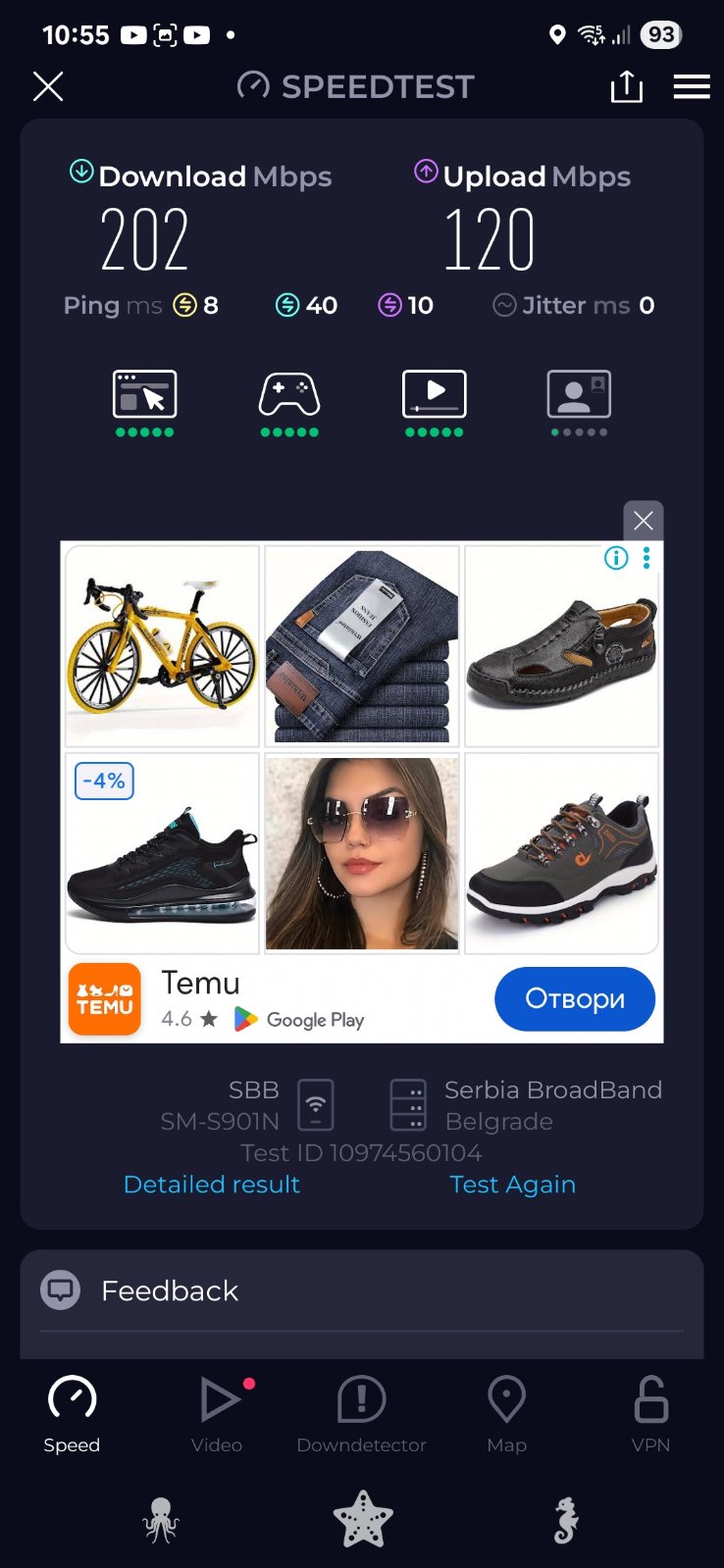
Task: Dismiss the Temu ad banner
Action: coord(644,521)
